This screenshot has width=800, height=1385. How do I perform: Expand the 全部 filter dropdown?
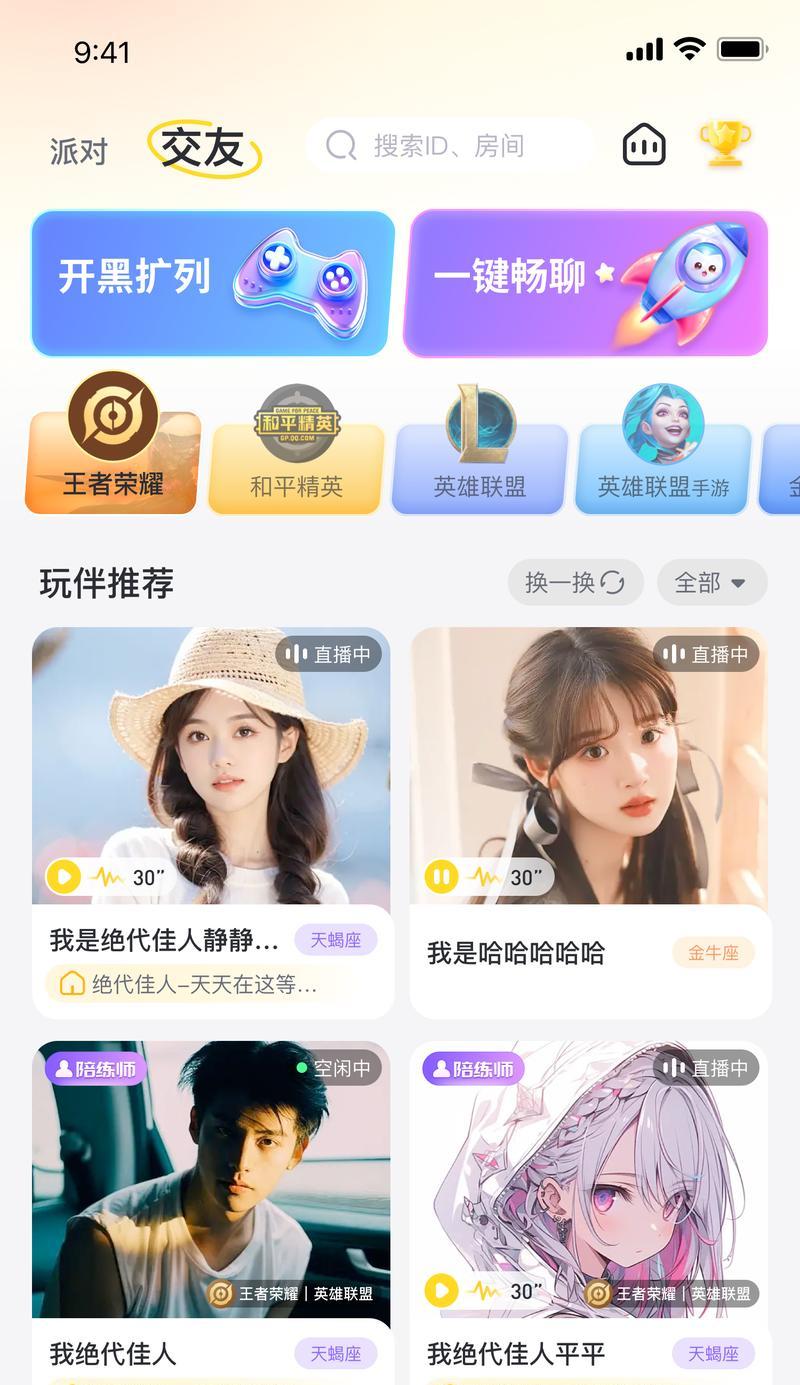tap(711, 582)
